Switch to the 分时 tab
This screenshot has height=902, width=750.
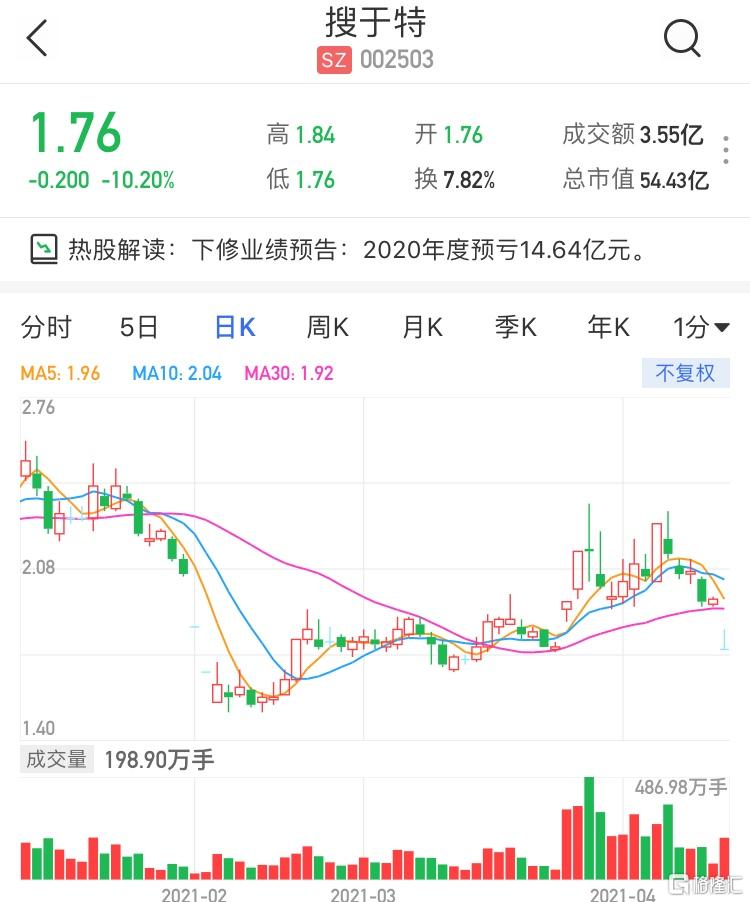click(x=47, y=328)
